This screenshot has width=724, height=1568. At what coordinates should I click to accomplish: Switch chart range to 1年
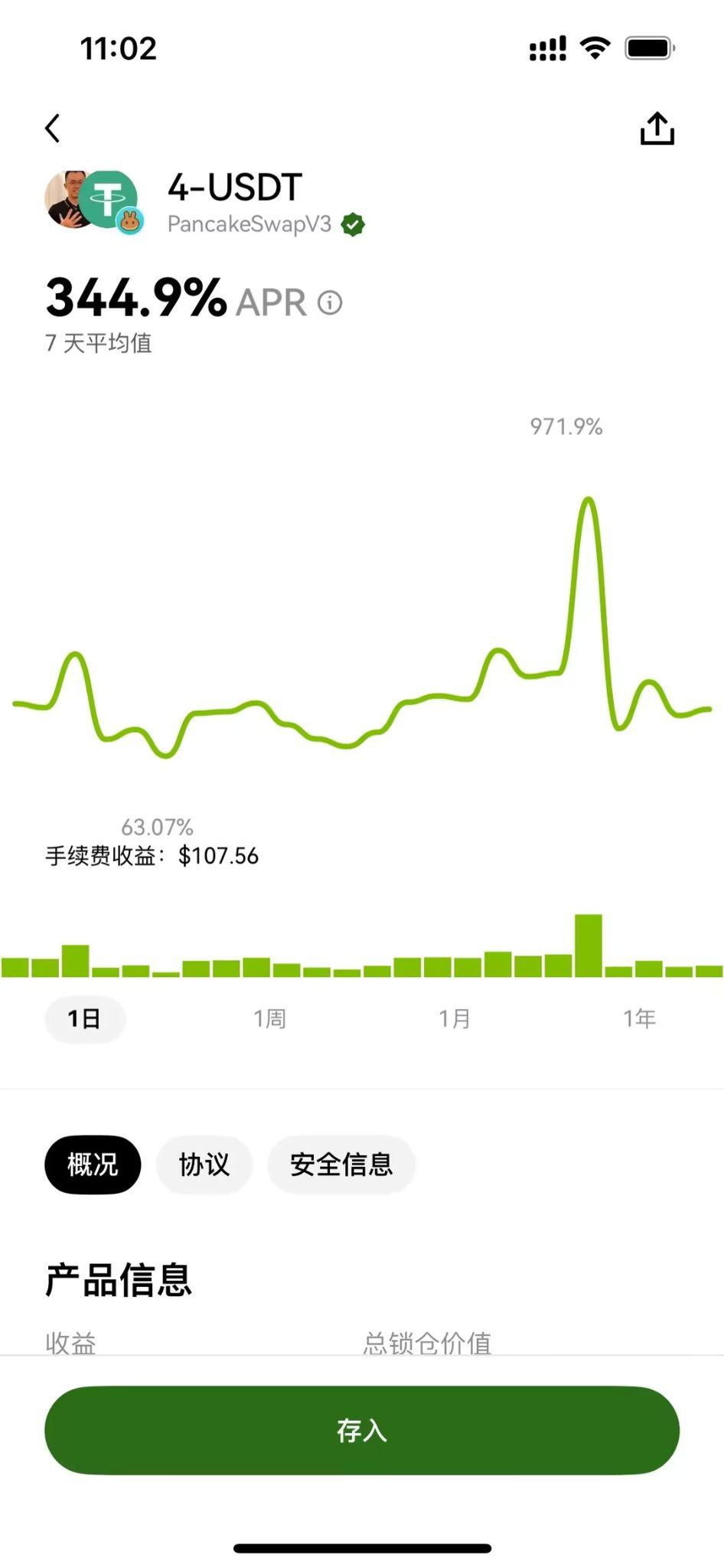[639, 1019]
